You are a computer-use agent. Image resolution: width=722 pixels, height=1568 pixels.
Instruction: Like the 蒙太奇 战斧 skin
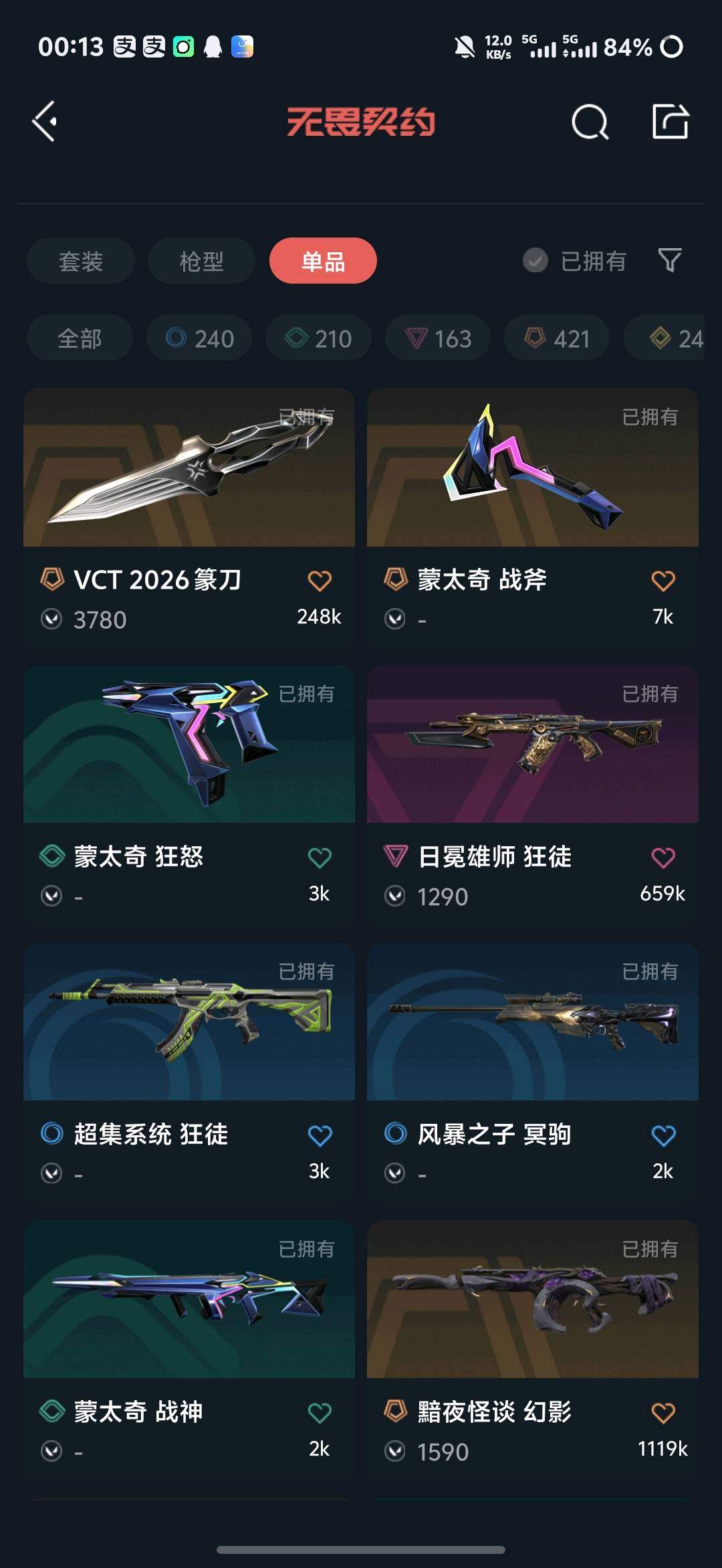tap(663, 581)
